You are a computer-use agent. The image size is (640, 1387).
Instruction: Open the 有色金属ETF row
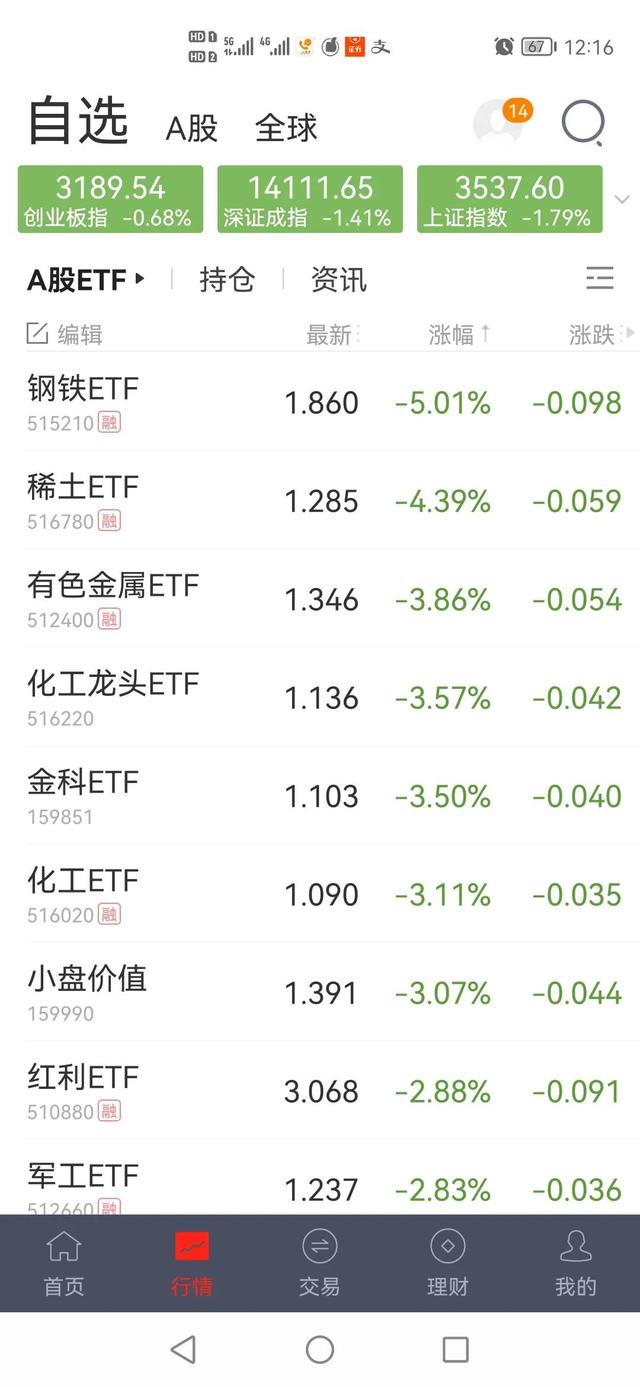(x=320, y=599)
